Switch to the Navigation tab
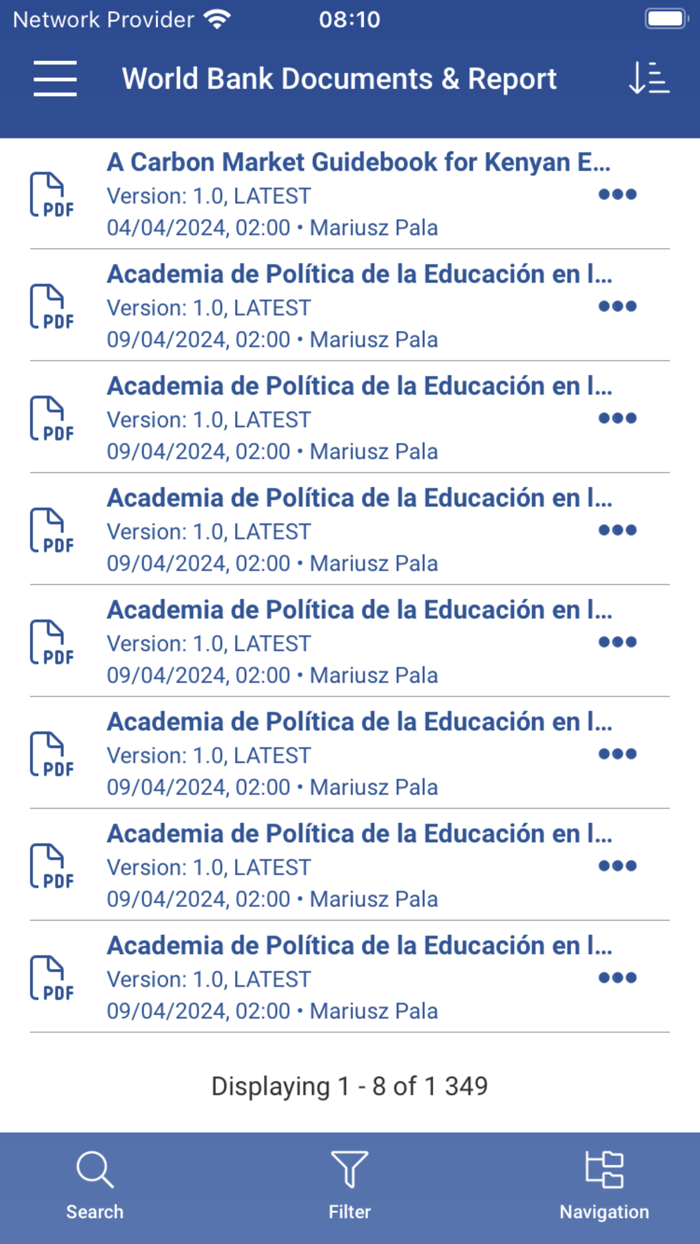Image resolution: width=700 pixels, height=1244 pixels. [x=604, y=1186]
